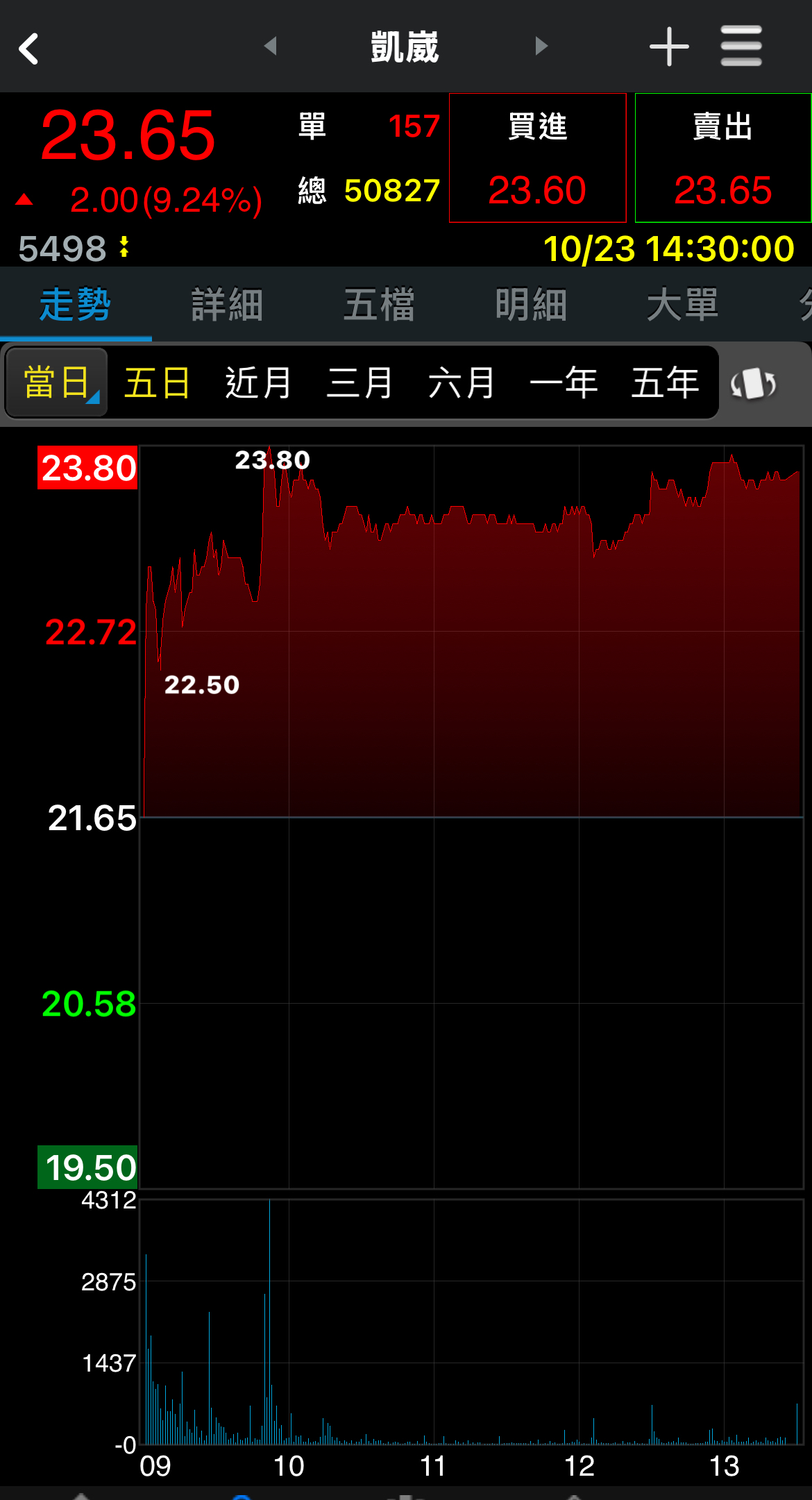This screenshot has width=812, height=1500.
Task: Show the 大單 tab
Action: [682, 305]
